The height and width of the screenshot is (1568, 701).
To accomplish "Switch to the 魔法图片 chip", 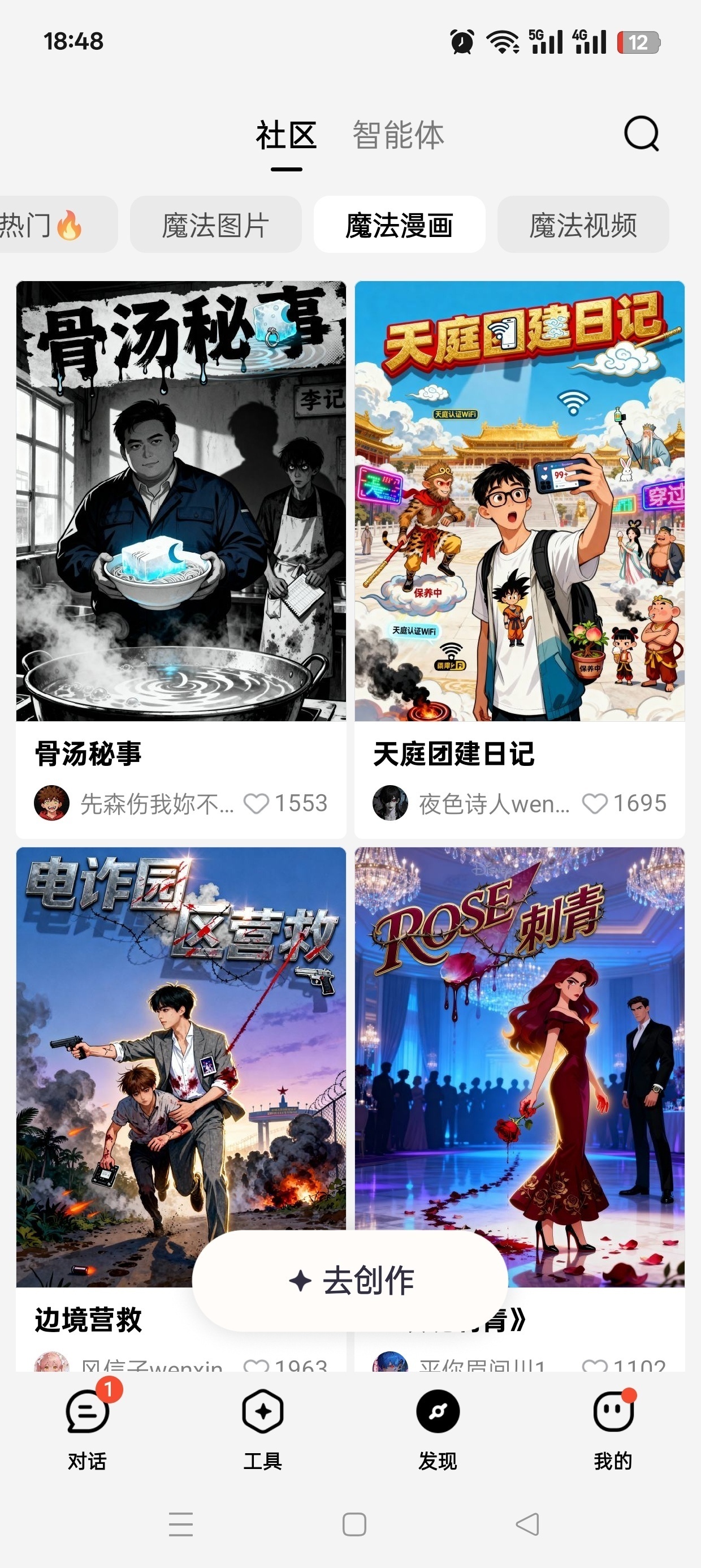I will 216,225.
